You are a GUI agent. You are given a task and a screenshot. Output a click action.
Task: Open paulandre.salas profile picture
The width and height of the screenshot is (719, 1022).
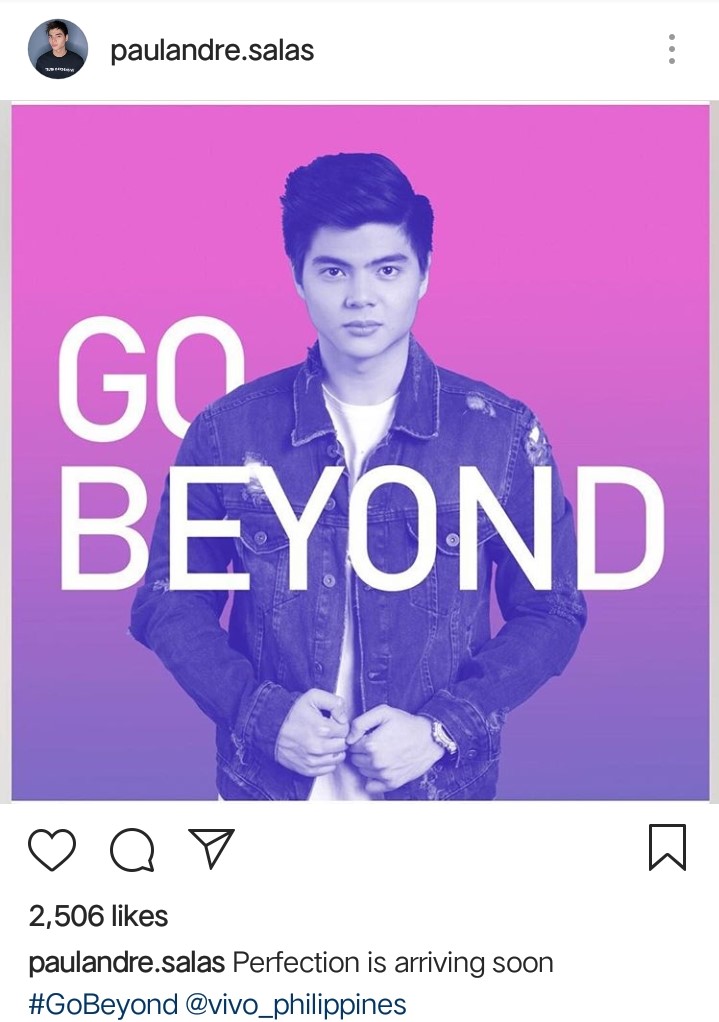click(x=58, y=49)
